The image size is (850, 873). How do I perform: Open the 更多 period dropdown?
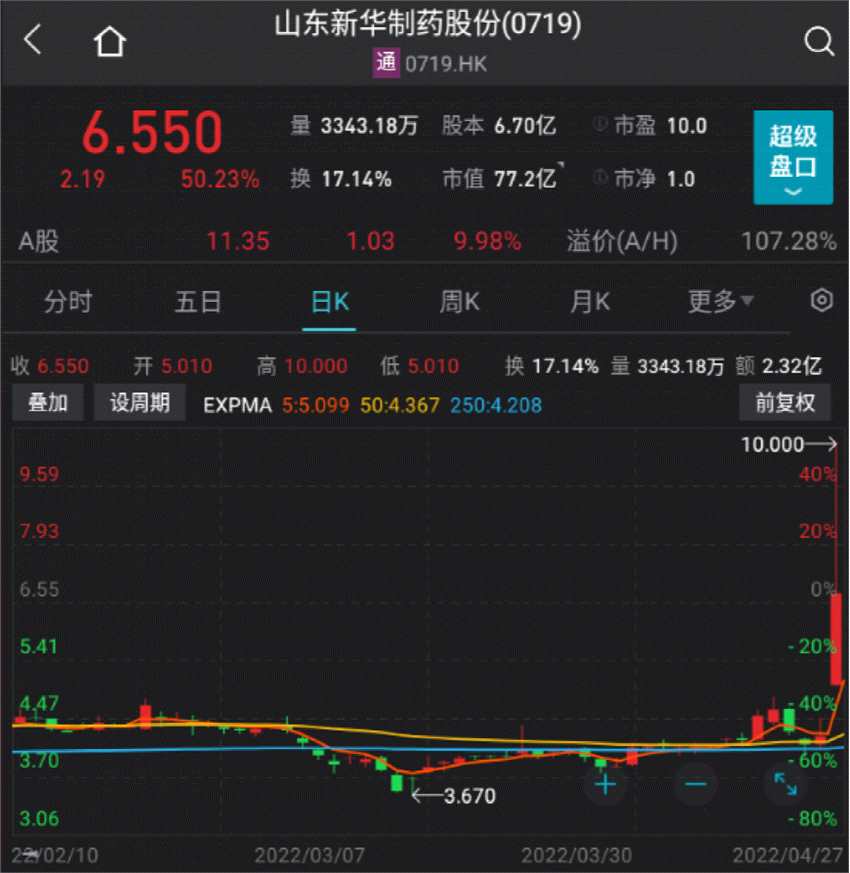pos(720,302)
